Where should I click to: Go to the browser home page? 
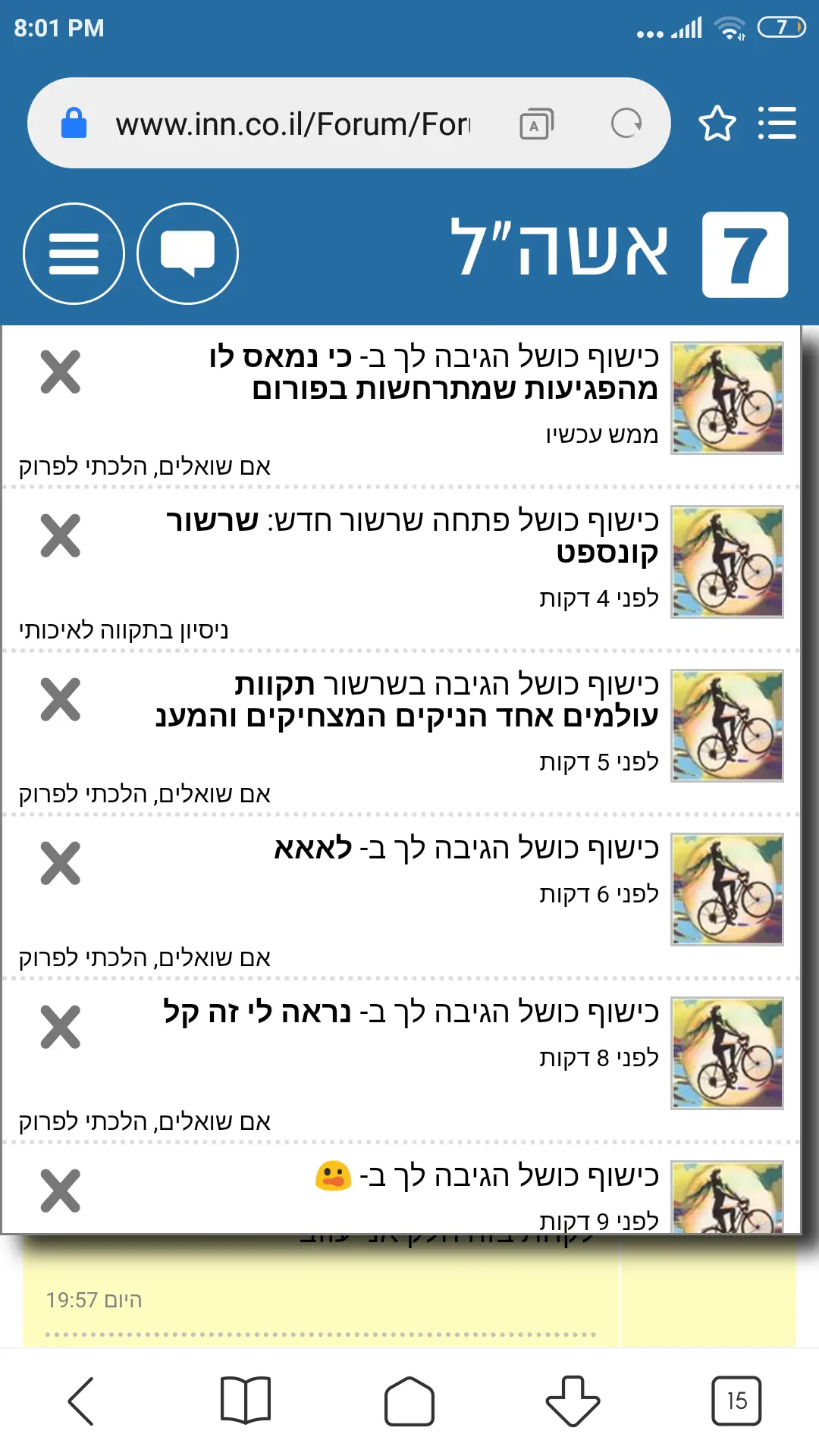(409, 1401)
